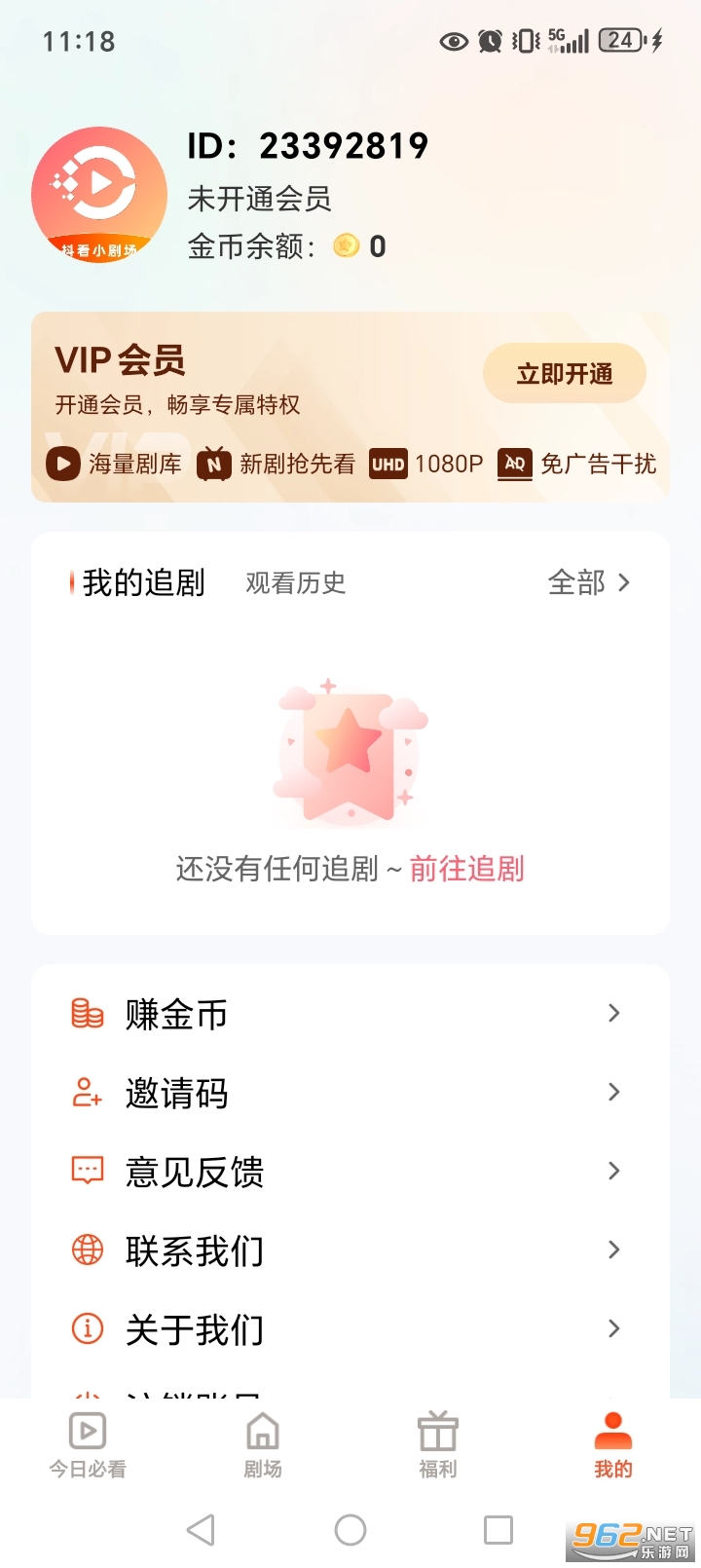Screen dimensions: 701x1568
Task: Open the 赚金币 row chevron
Action: (x=613, y=1014)
